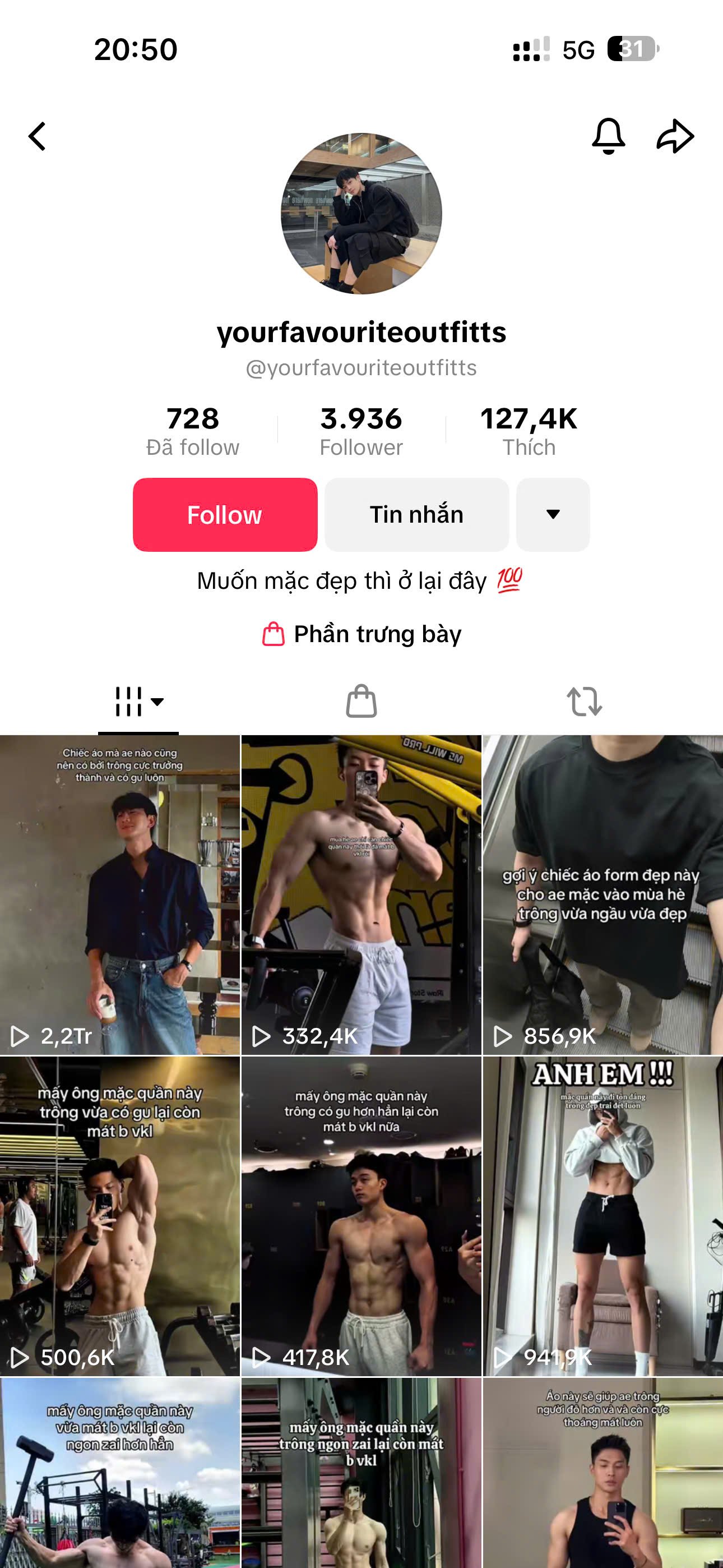Play the video with 417,8K views
723x1568 pixels.
pos(361,1216)
